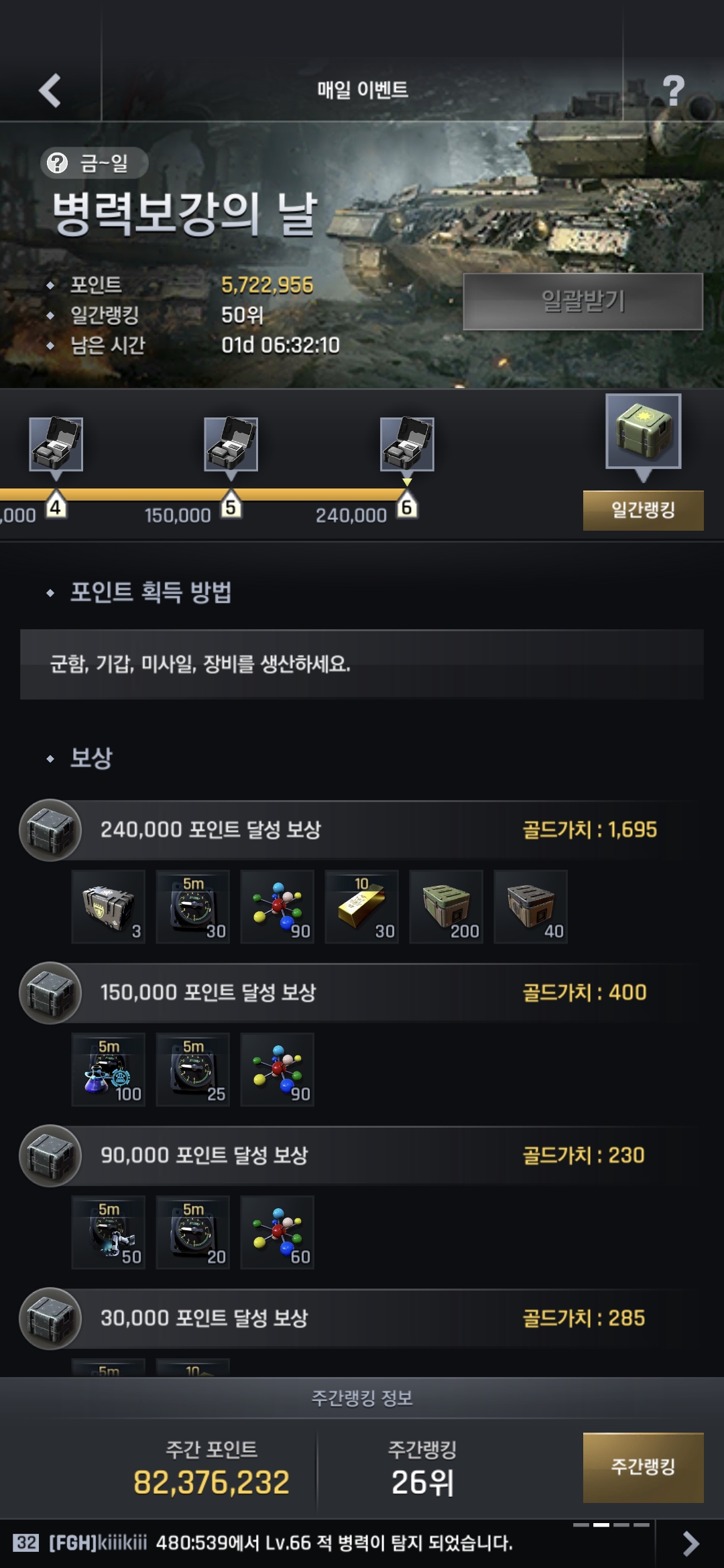Open the 일간랭킹 daily ranking button
This screenshot has height=1568, width=724.
643,510
